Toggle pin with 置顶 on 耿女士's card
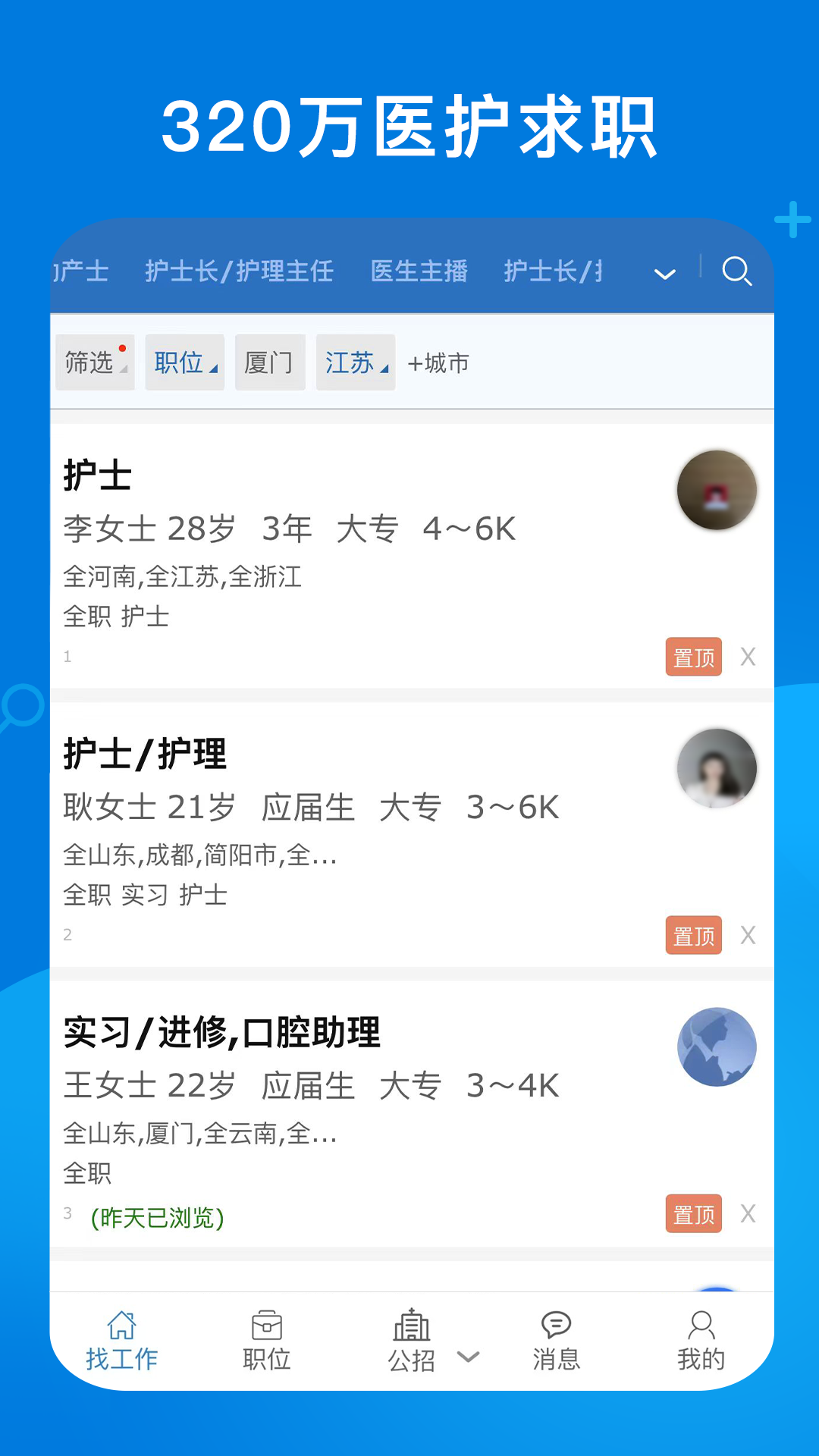This screenshot has height=1456, width=819. (x=692, y=935)
